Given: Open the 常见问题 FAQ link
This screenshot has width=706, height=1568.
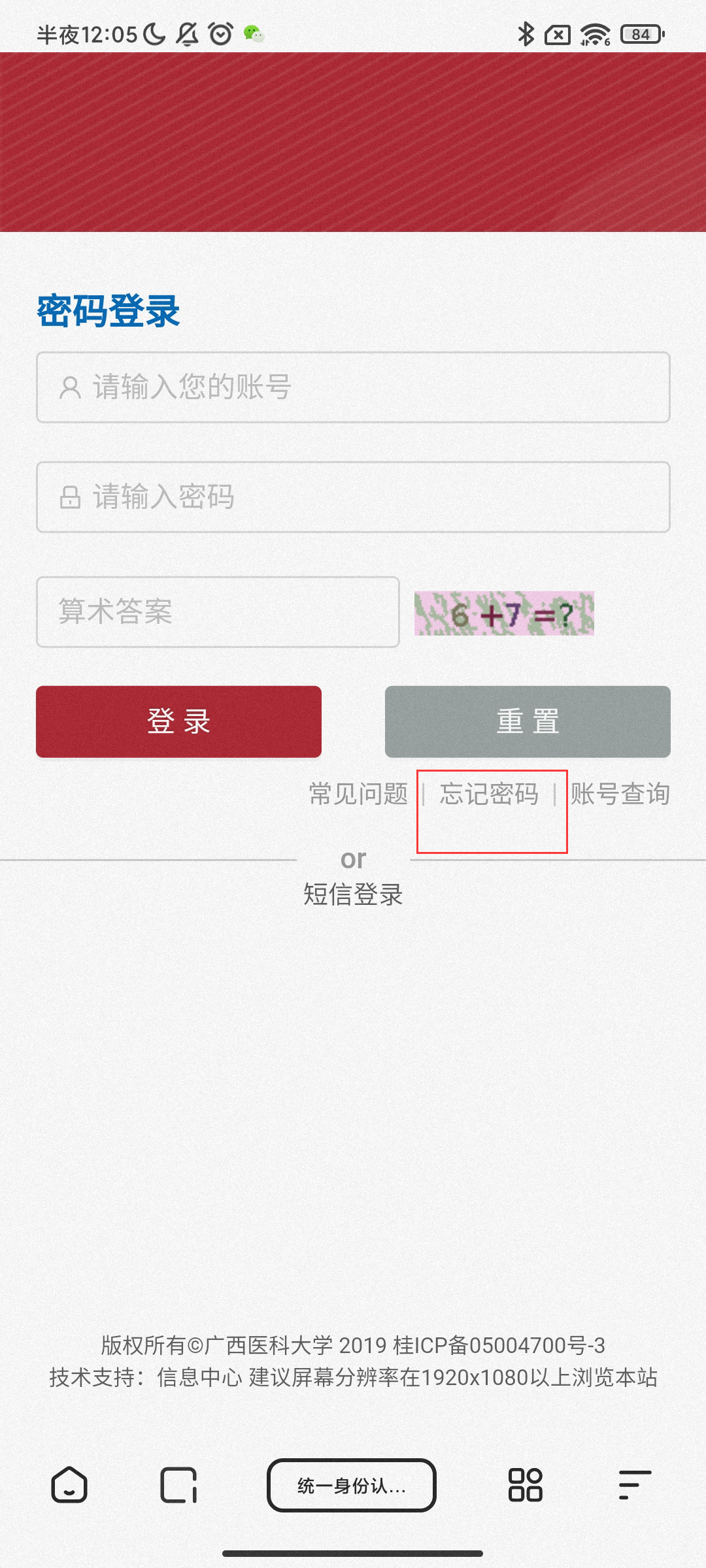Looking at the screenshot, I should pos(358,794).
